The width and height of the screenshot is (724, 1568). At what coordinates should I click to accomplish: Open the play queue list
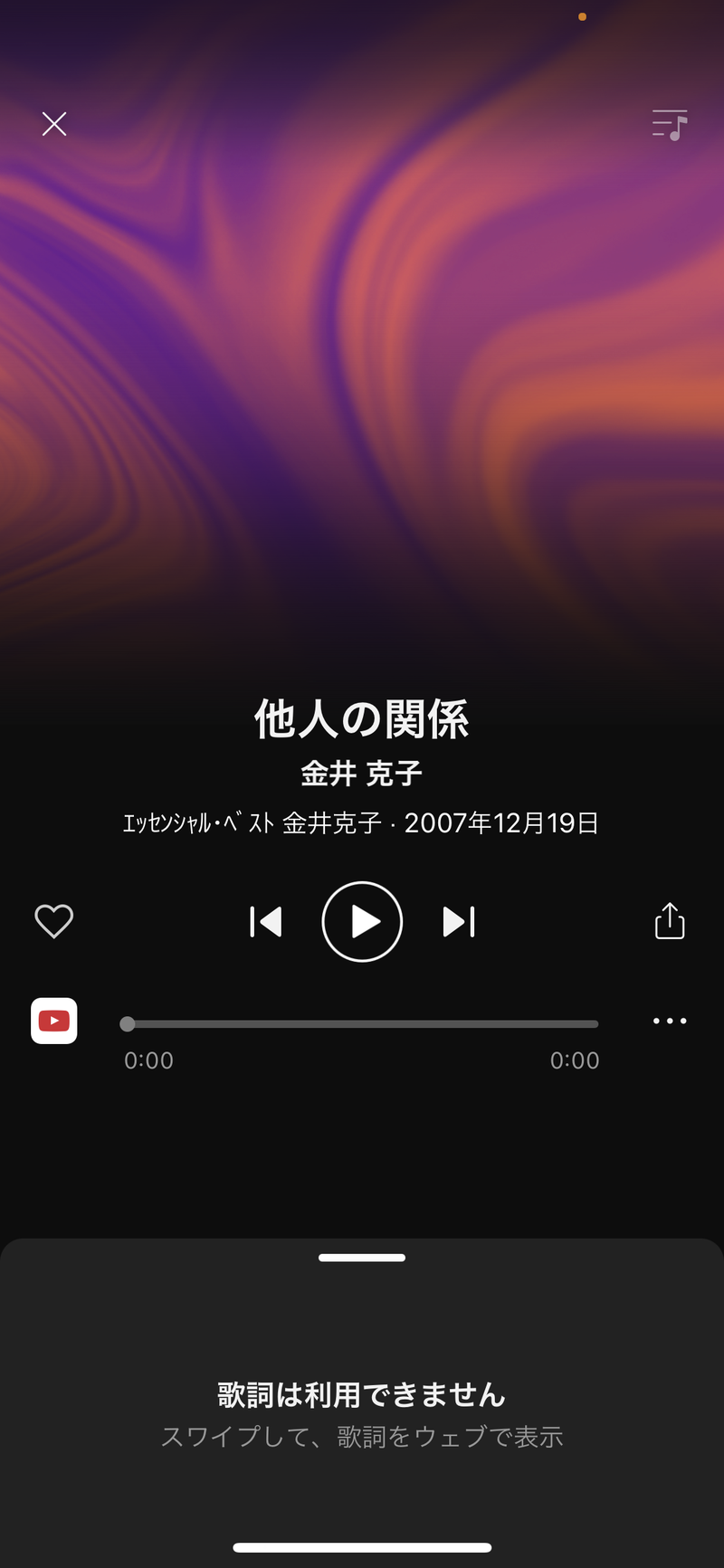tap(670, 125)
